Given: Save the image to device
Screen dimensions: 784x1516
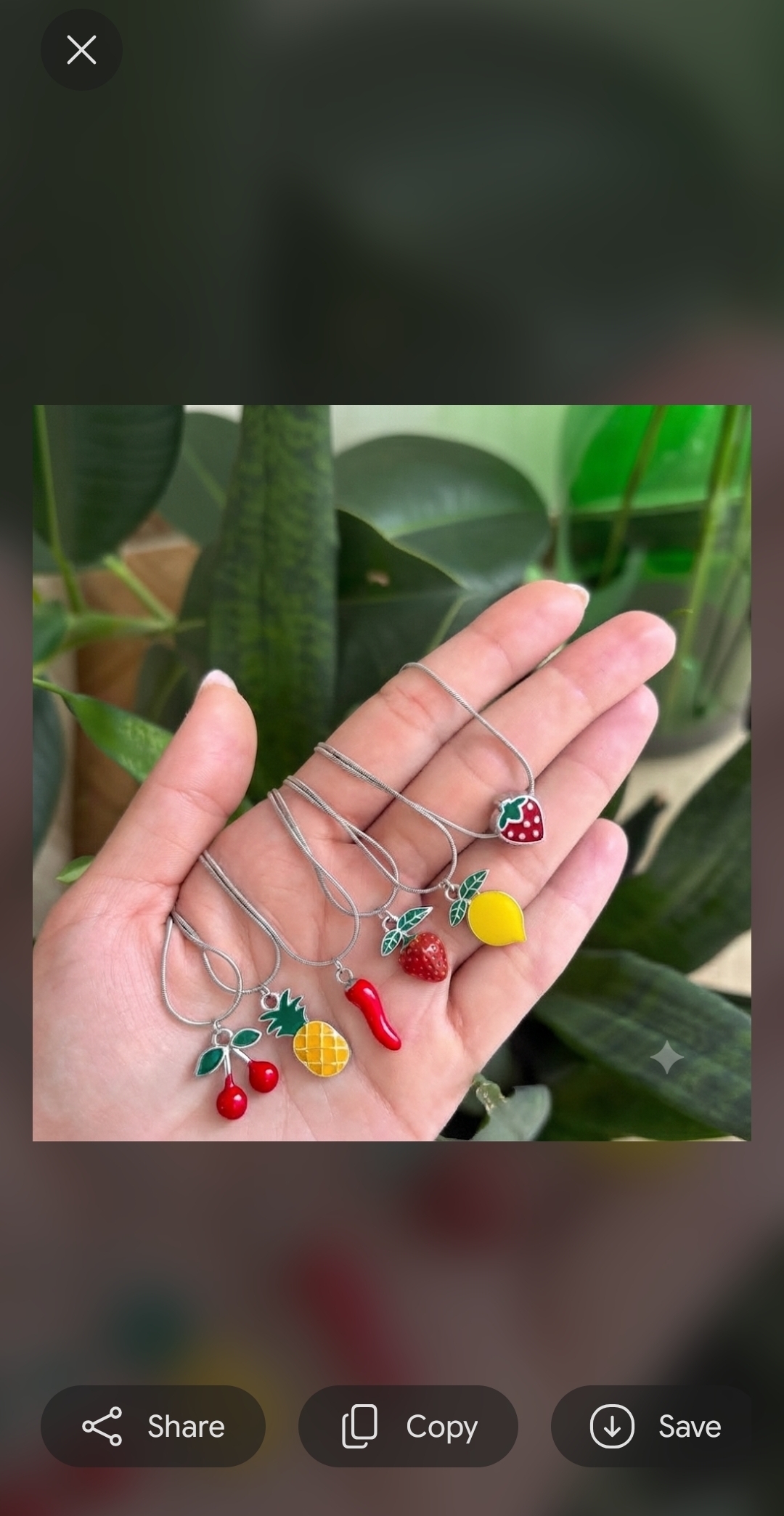Looking at the screenshot, I should click(656, 1426).
